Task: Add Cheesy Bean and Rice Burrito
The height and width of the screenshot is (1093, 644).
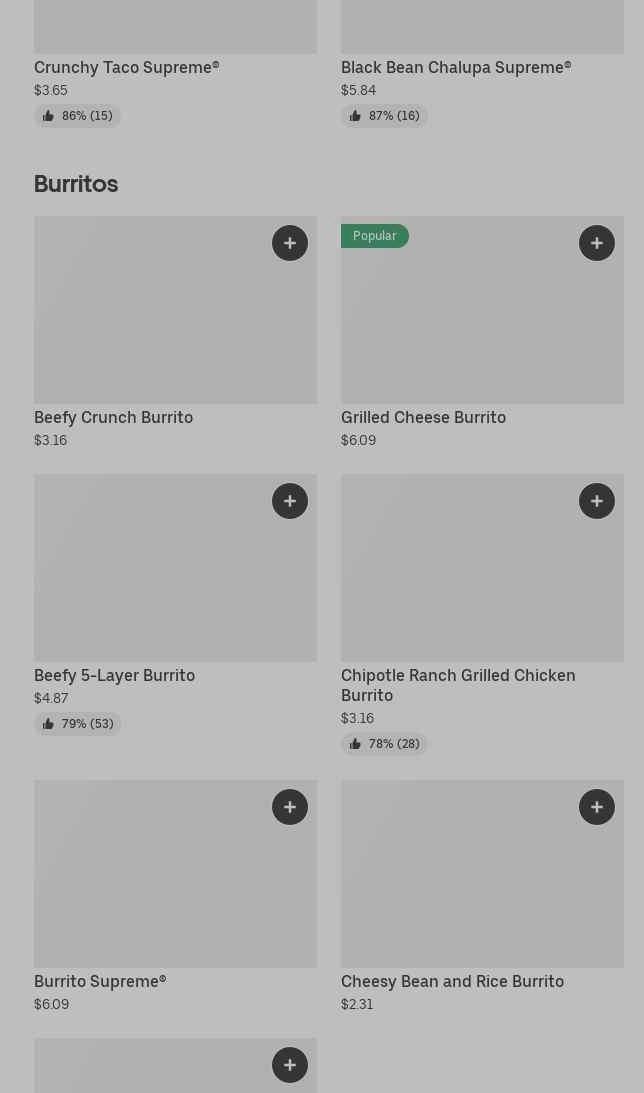Action: click(597, 807)
